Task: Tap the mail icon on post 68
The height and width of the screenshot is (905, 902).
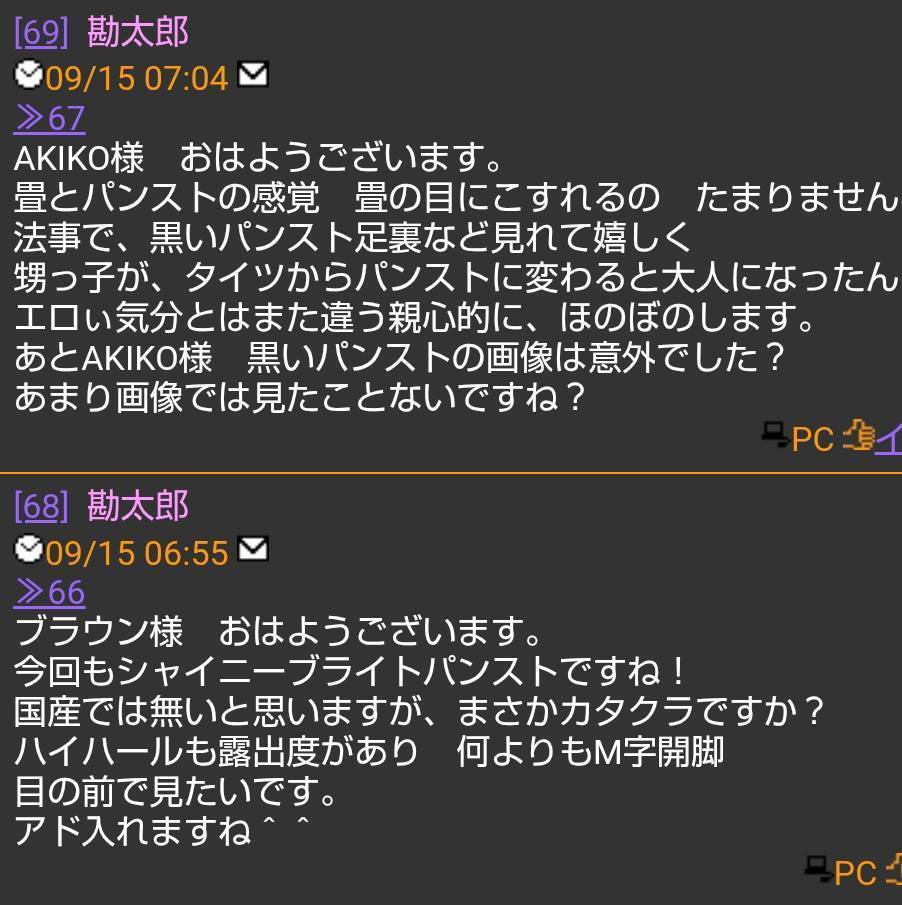Action: click(x=253, y=549)
